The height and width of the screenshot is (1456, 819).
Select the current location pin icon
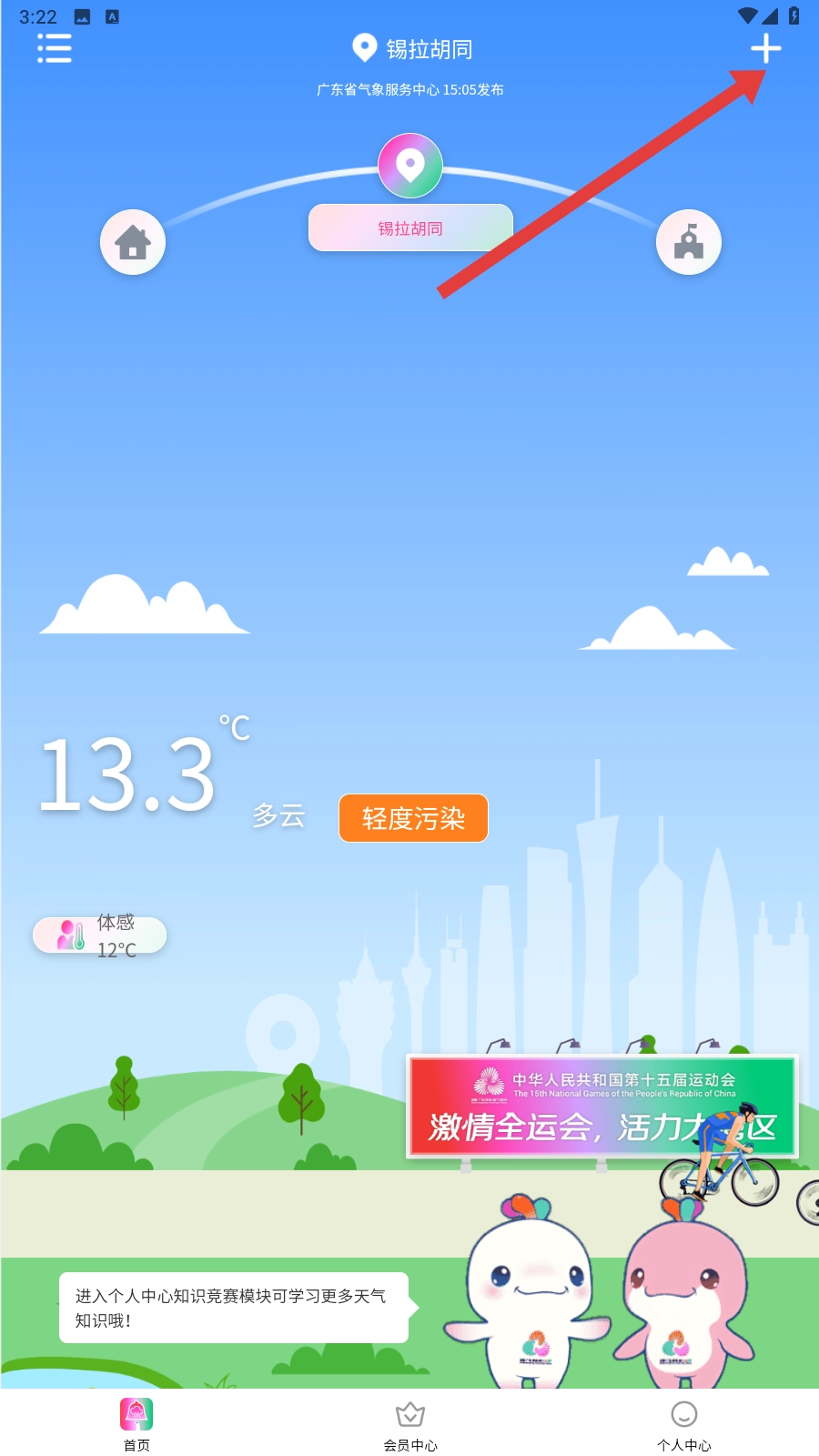(410, 166)
